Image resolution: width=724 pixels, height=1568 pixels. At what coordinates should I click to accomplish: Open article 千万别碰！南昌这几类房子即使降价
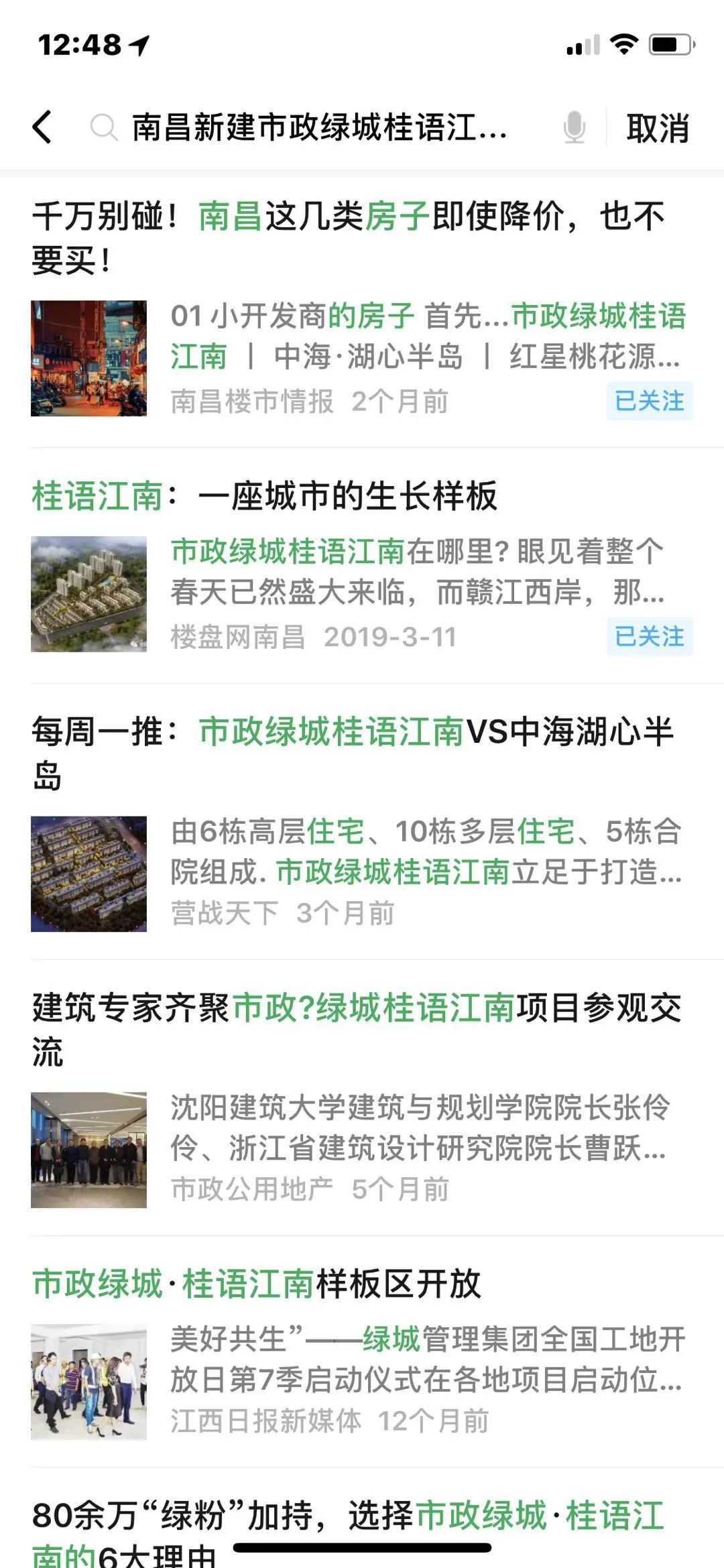348,237
